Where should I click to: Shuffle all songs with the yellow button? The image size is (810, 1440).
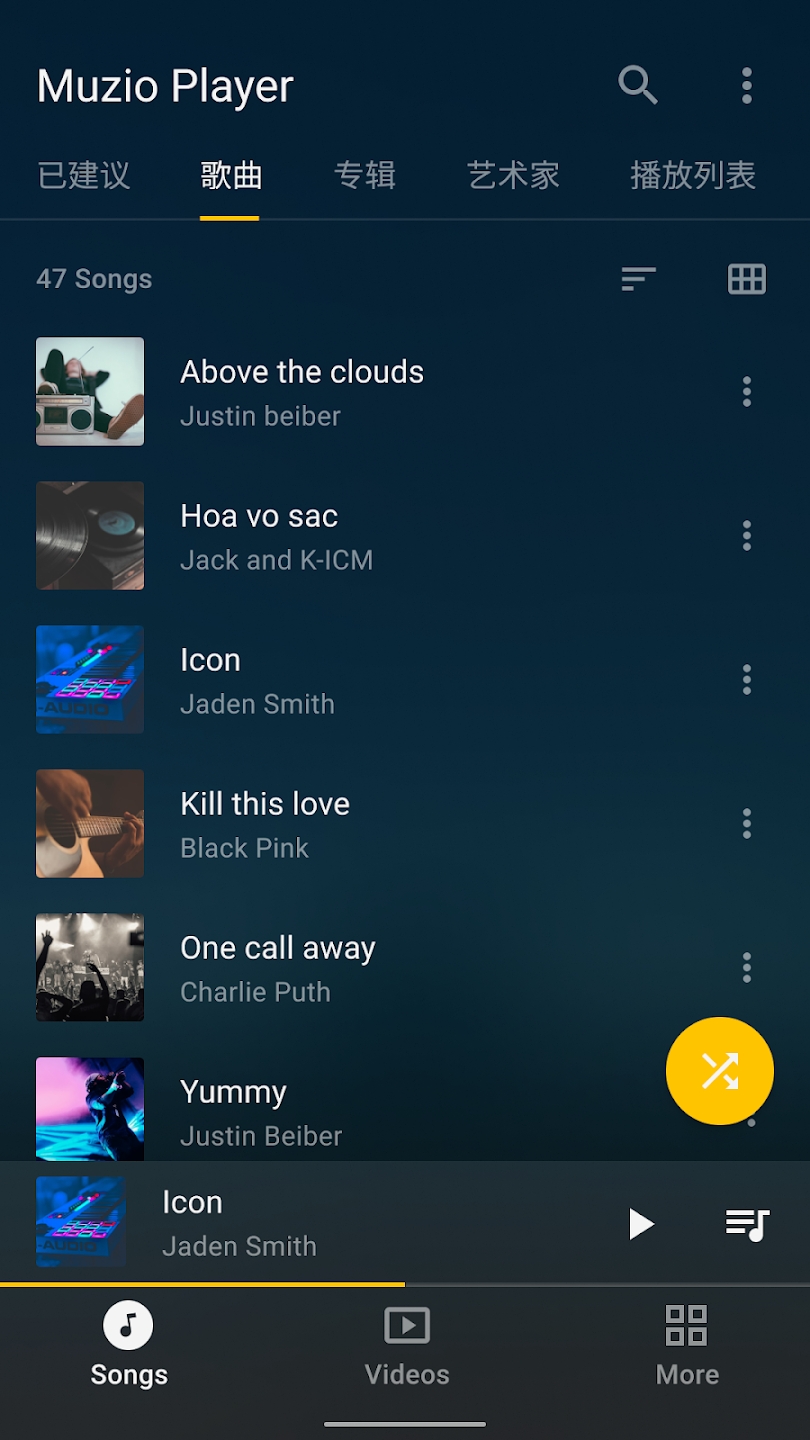719,1071
